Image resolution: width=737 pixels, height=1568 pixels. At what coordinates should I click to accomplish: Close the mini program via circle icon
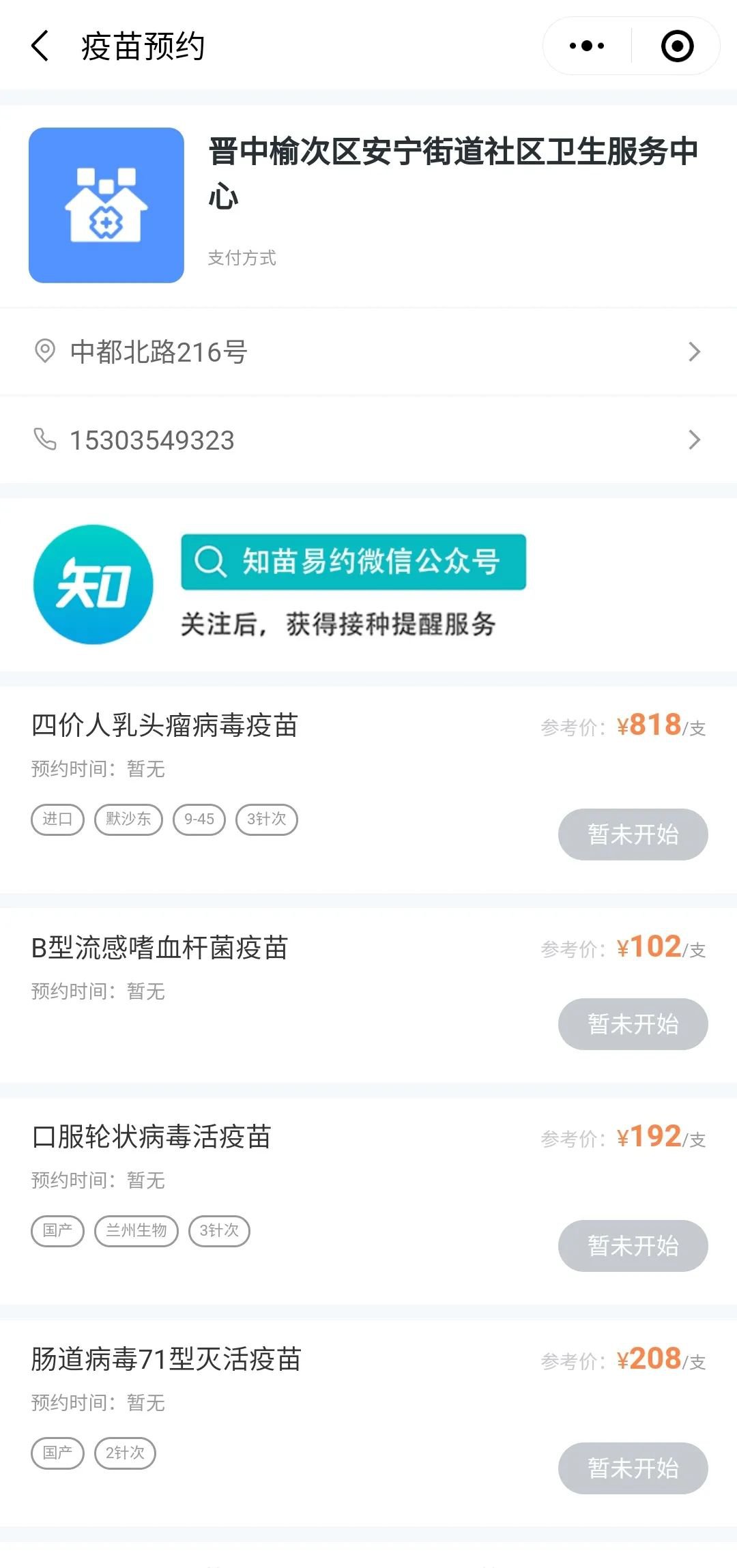coord(677,46)
